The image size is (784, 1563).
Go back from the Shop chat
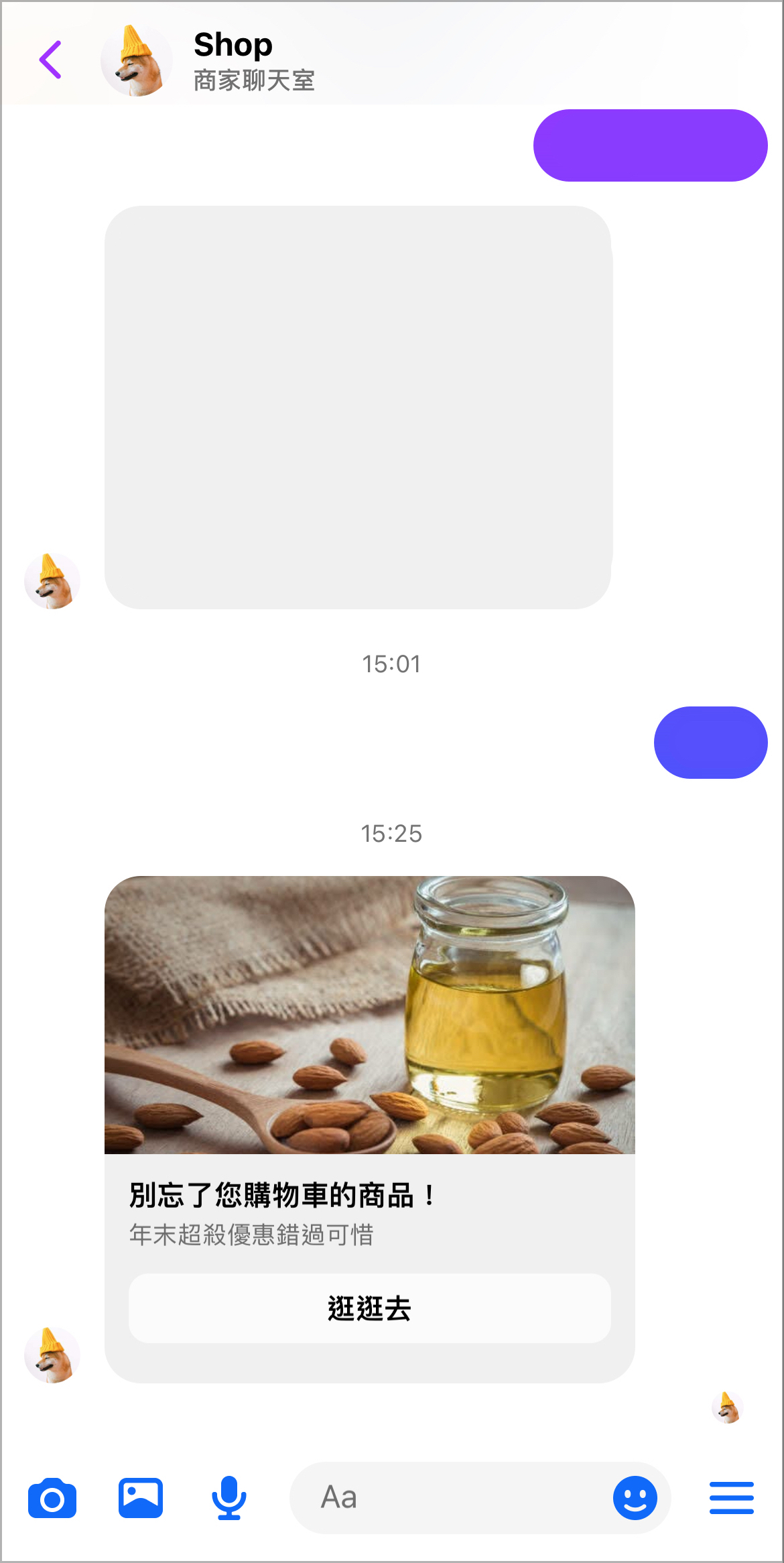tap(50, 60)
